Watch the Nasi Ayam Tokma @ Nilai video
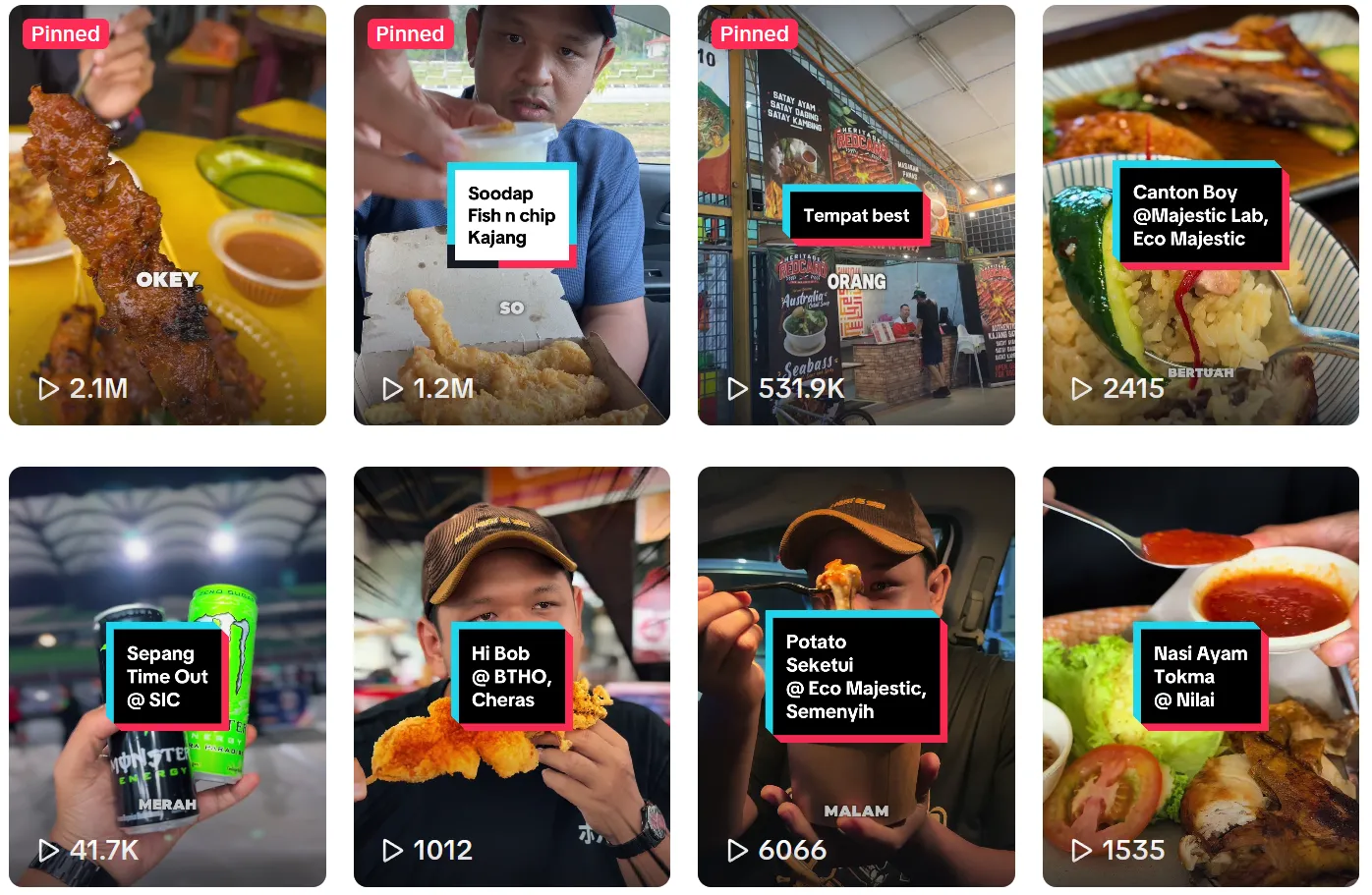 pos(1200,677)
